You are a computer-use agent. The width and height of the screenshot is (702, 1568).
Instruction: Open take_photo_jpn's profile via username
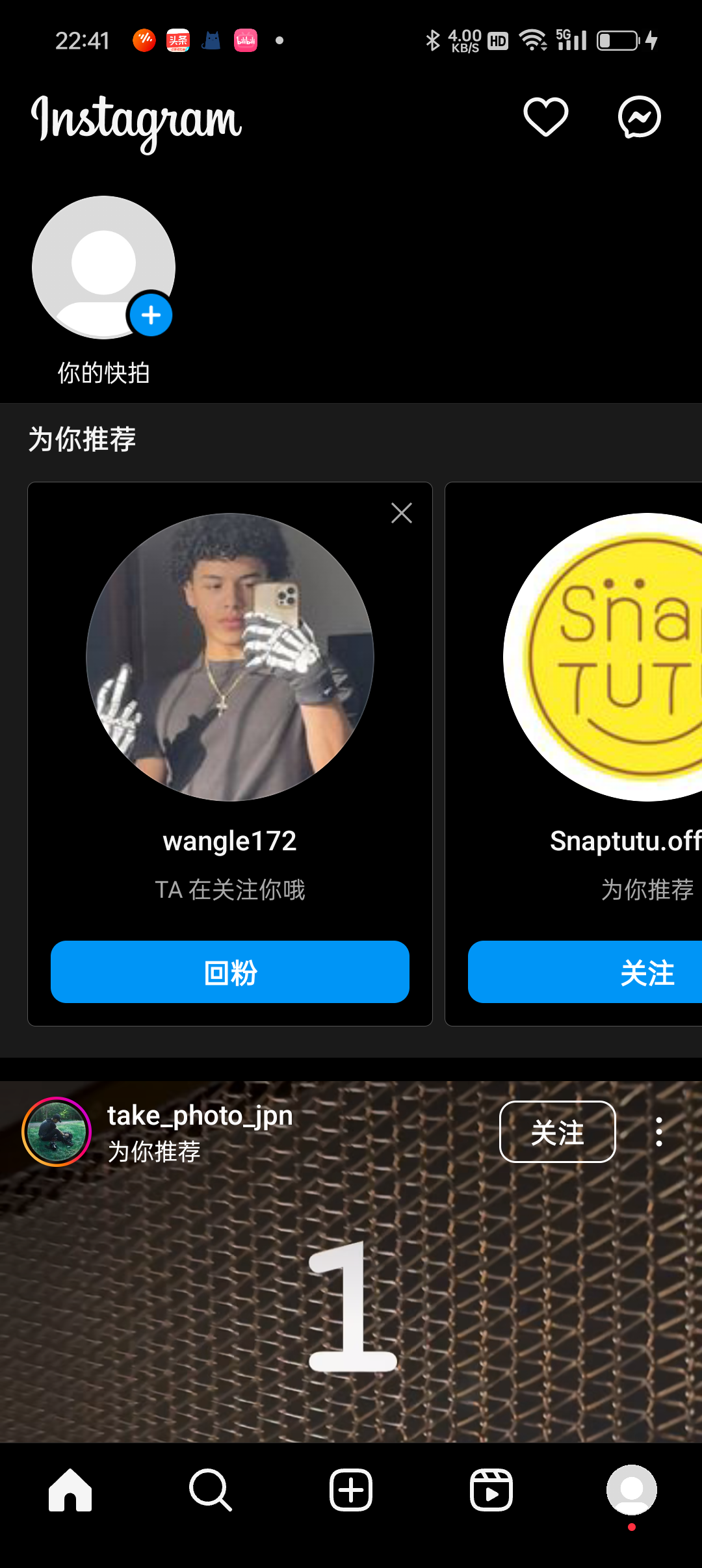pyautogui.click(x=200, y=1116)
